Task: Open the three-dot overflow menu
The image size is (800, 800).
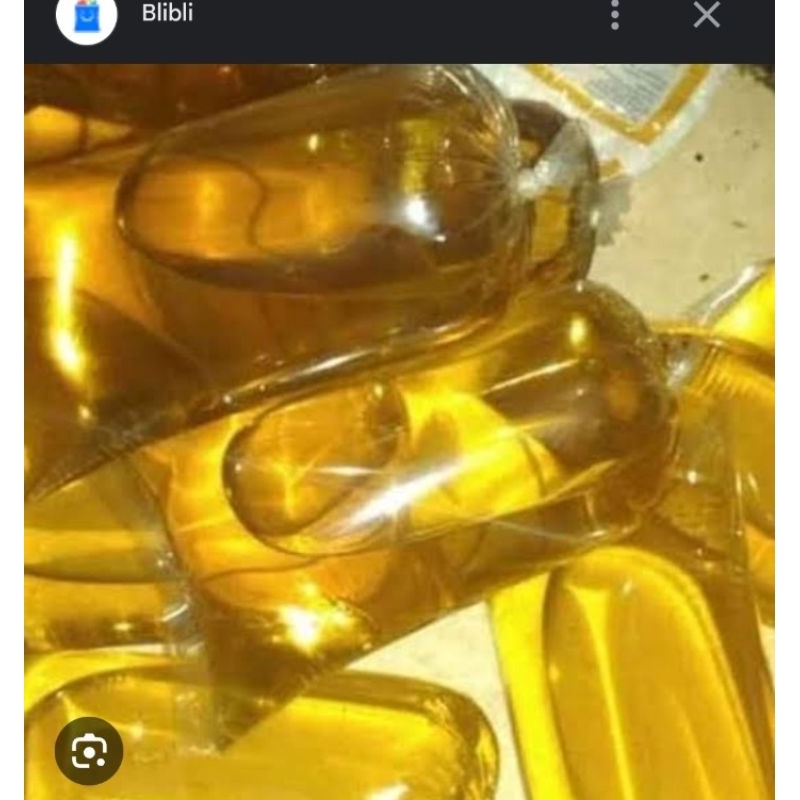Action: (x=615, y=15)
